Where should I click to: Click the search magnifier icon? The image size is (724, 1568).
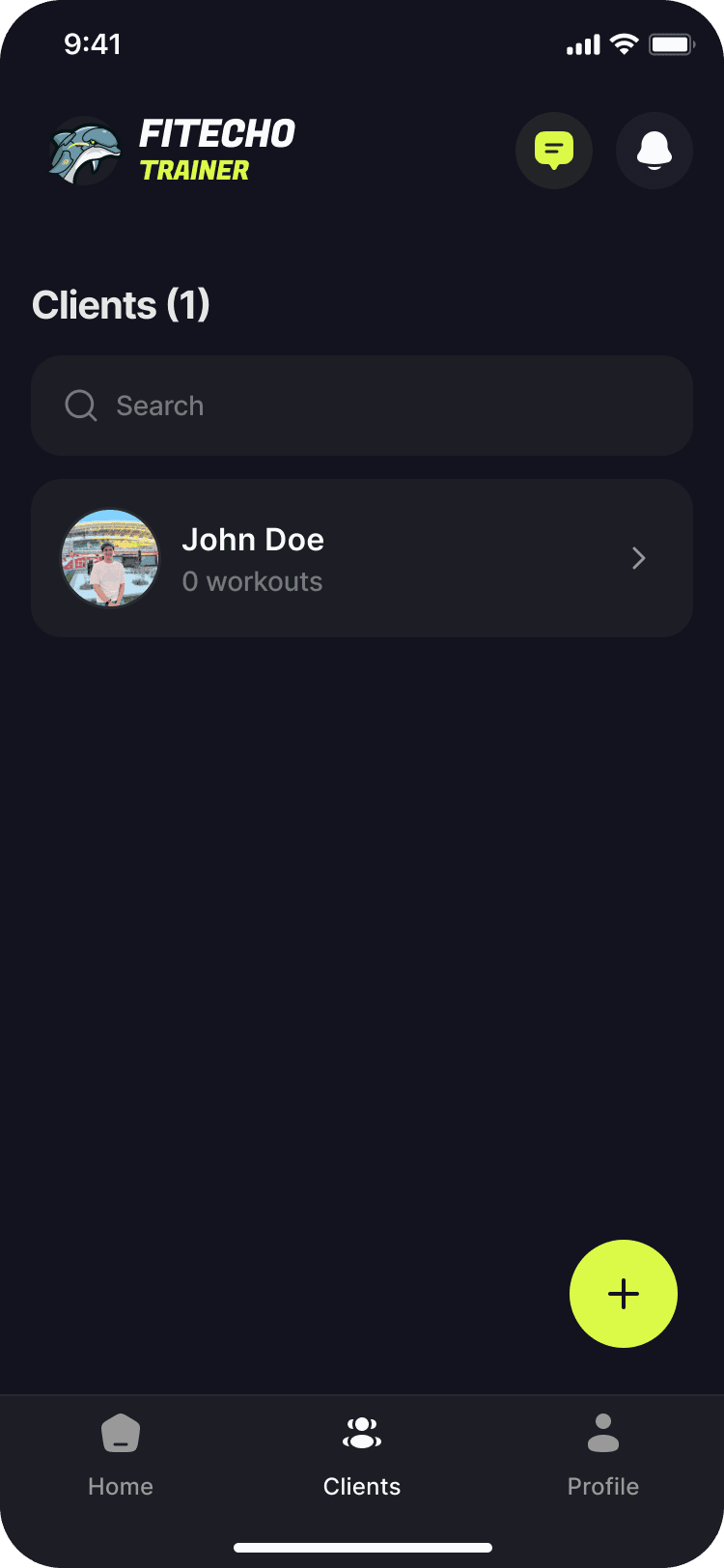coord(80,406)
